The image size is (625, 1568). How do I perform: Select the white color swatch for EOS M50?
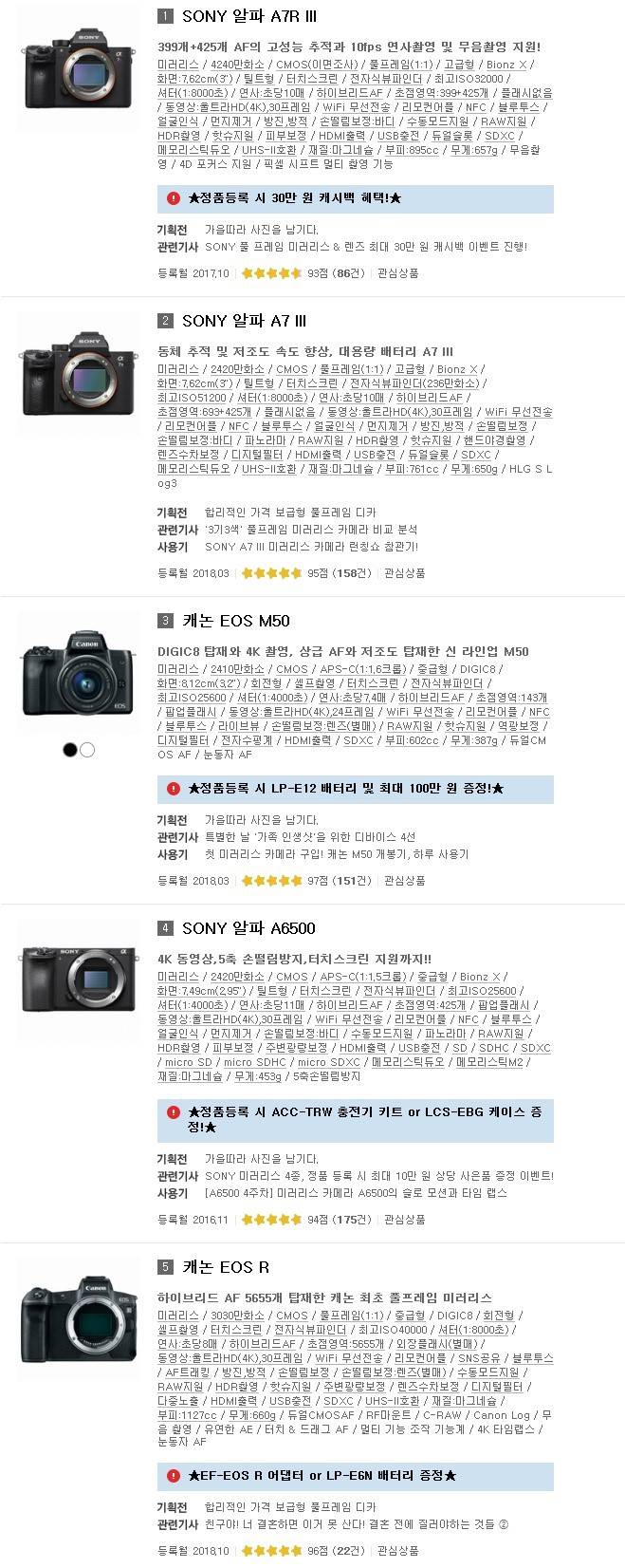87,750
